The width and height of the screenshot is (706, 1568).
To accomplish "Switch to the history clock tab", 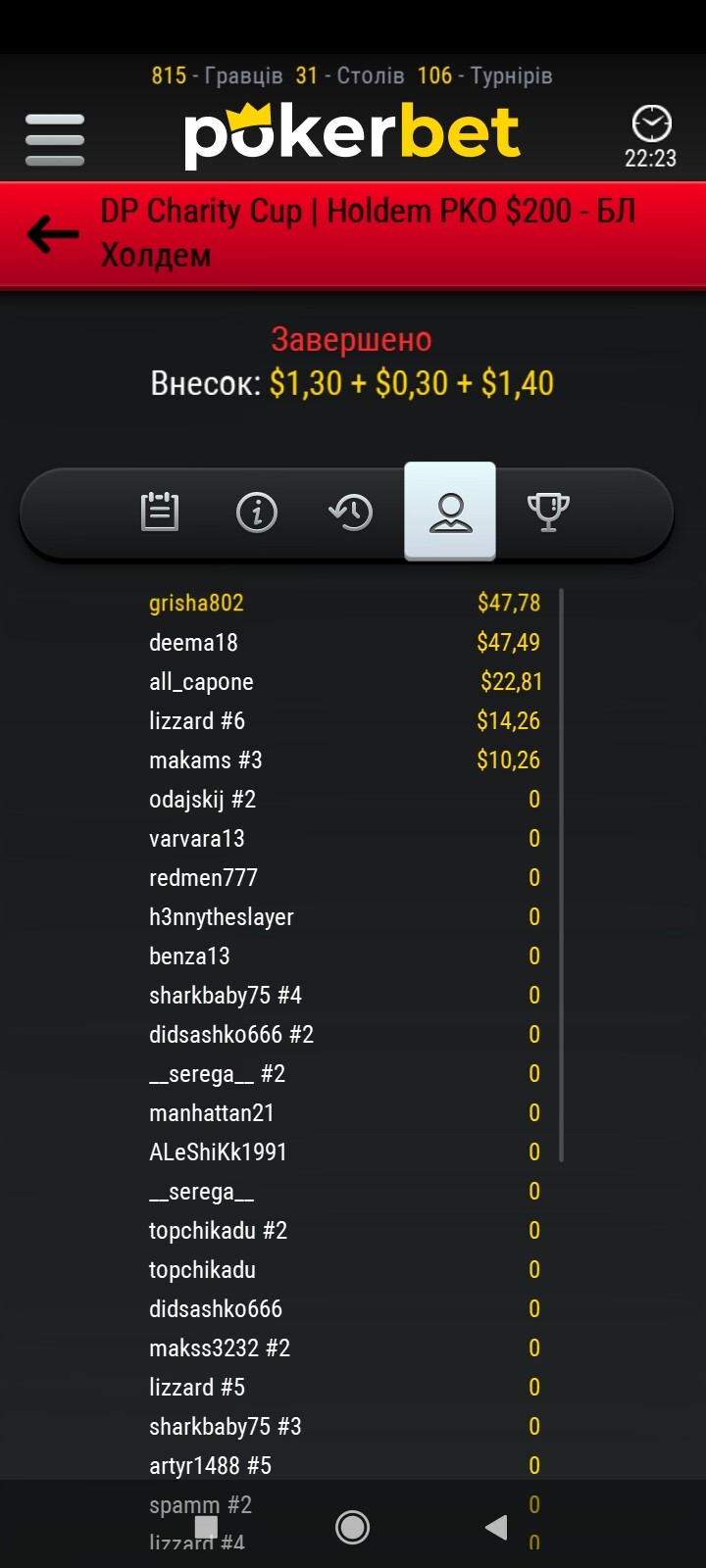I will (x=351, y=512).
